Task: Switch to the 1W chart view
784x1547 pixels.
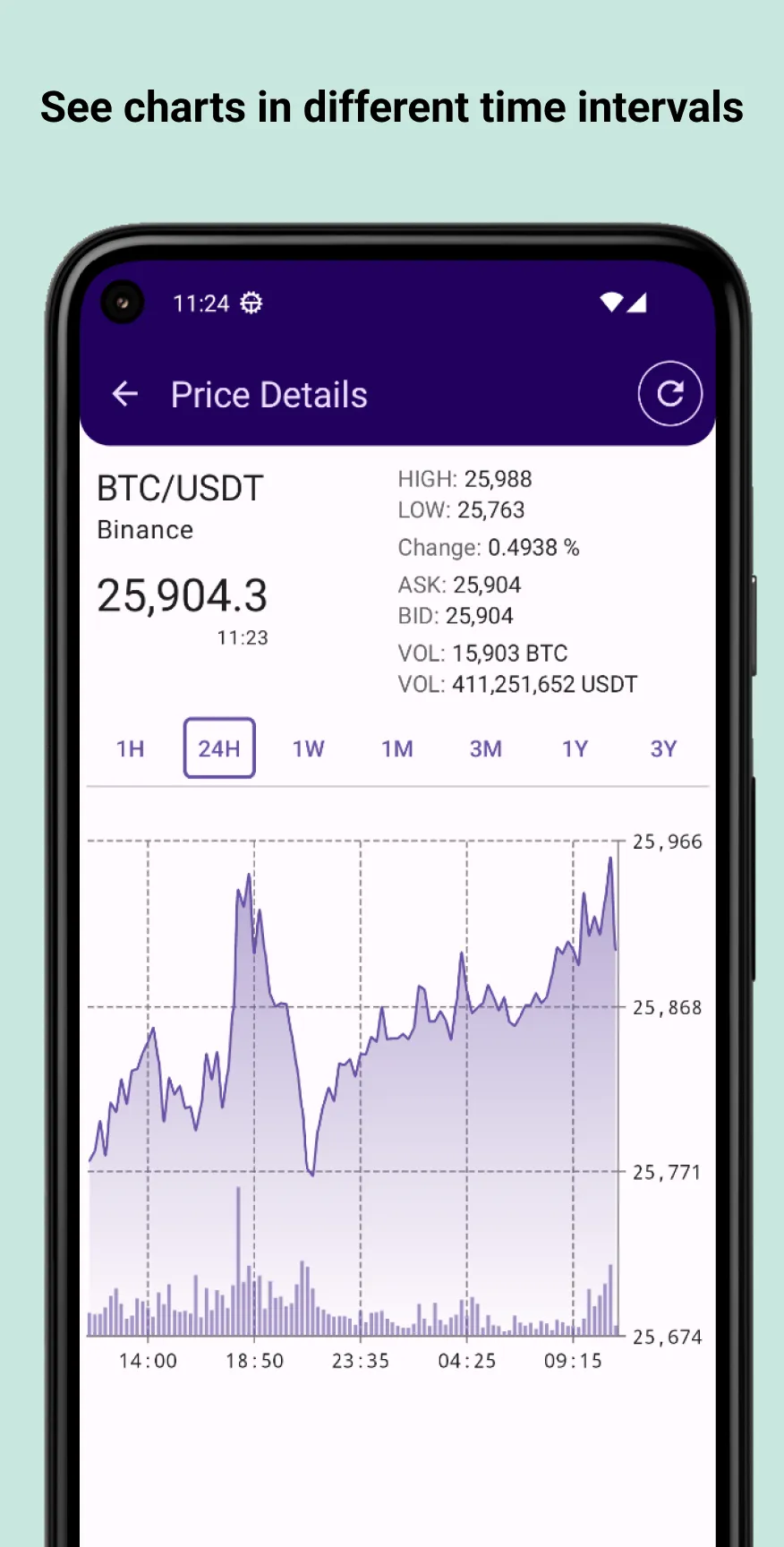Action: pyautogui.click(x=308, y=748)
